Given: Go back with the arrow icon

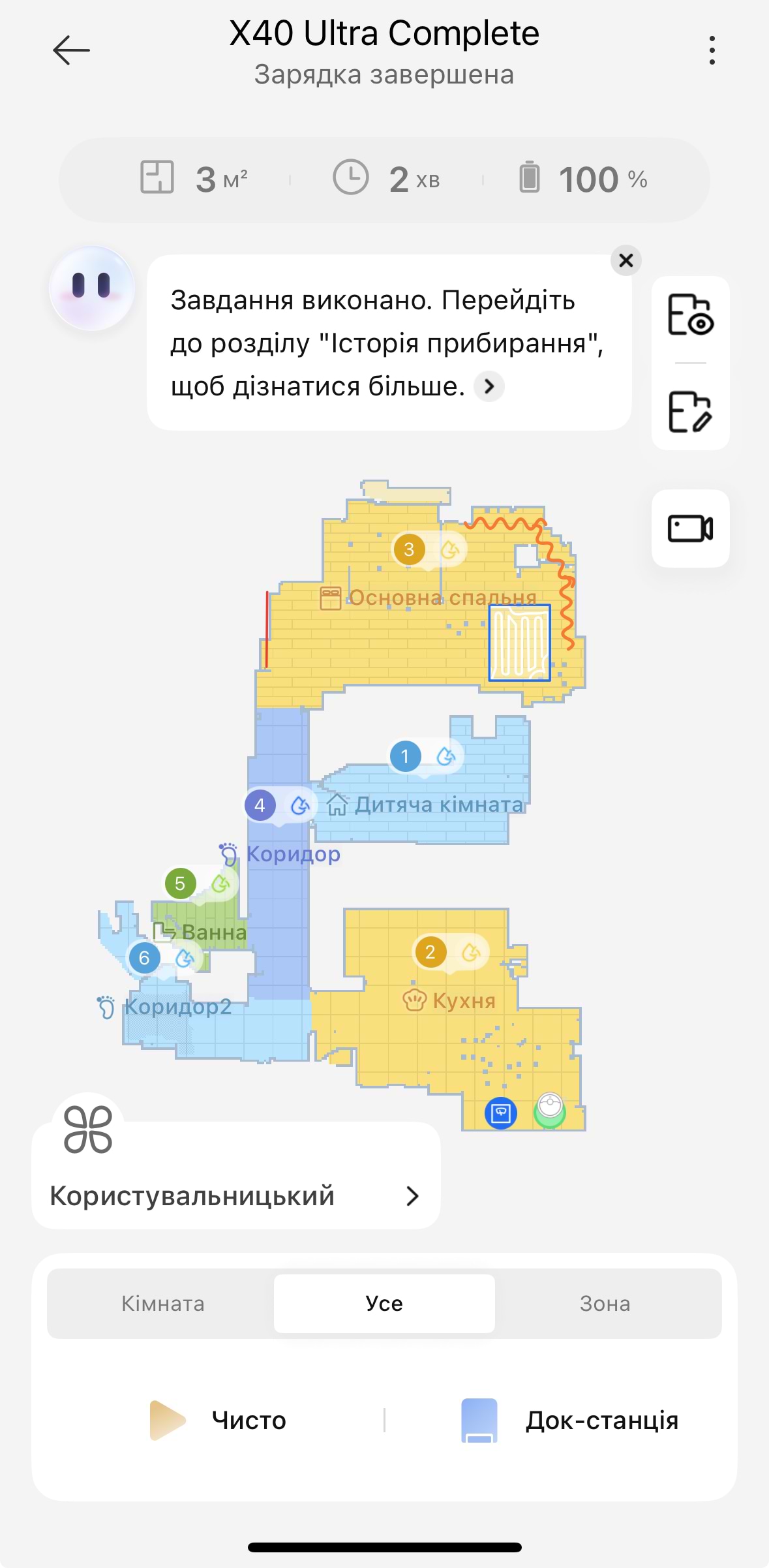Looking at the screenshot, I should coord(71,50).
